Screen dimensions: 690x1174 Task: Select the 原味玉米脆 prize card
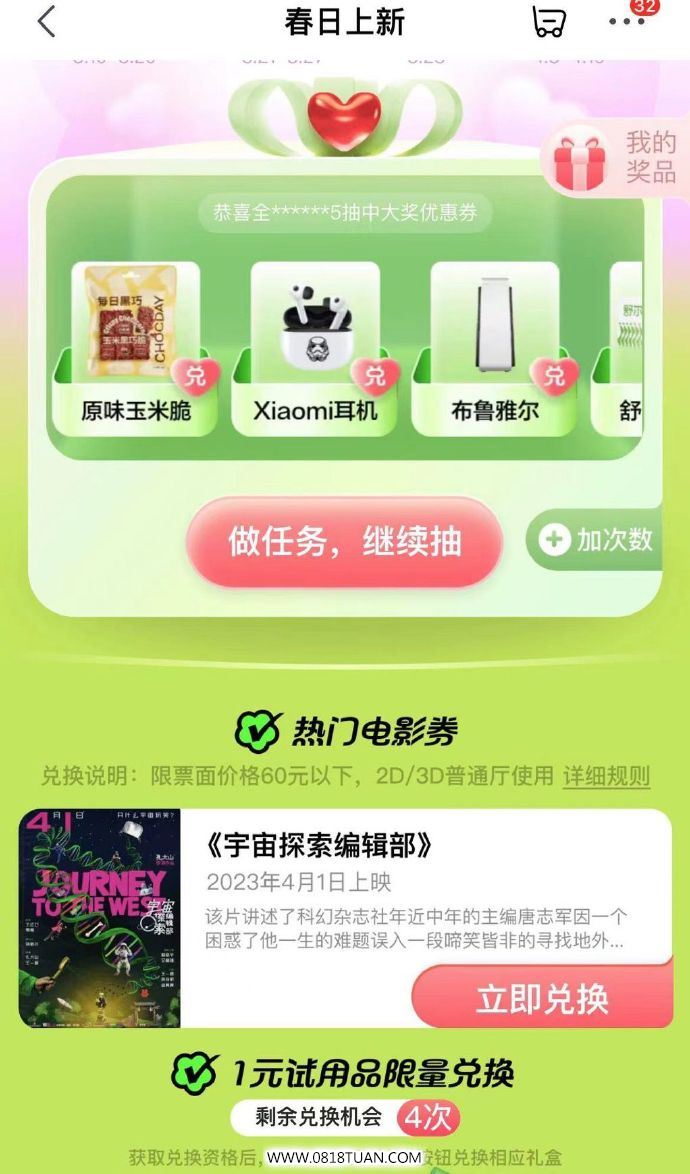136,347
